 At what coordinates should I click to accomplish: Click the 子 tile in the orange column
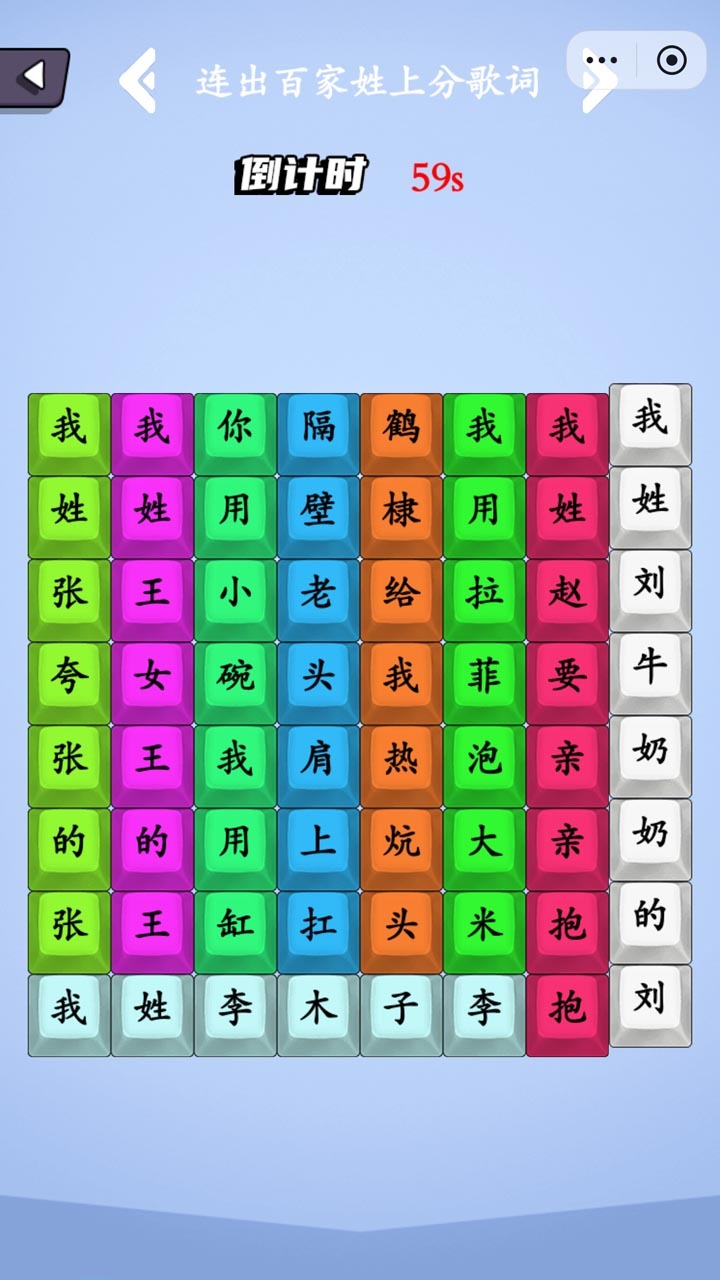[x=400, y=1009]
